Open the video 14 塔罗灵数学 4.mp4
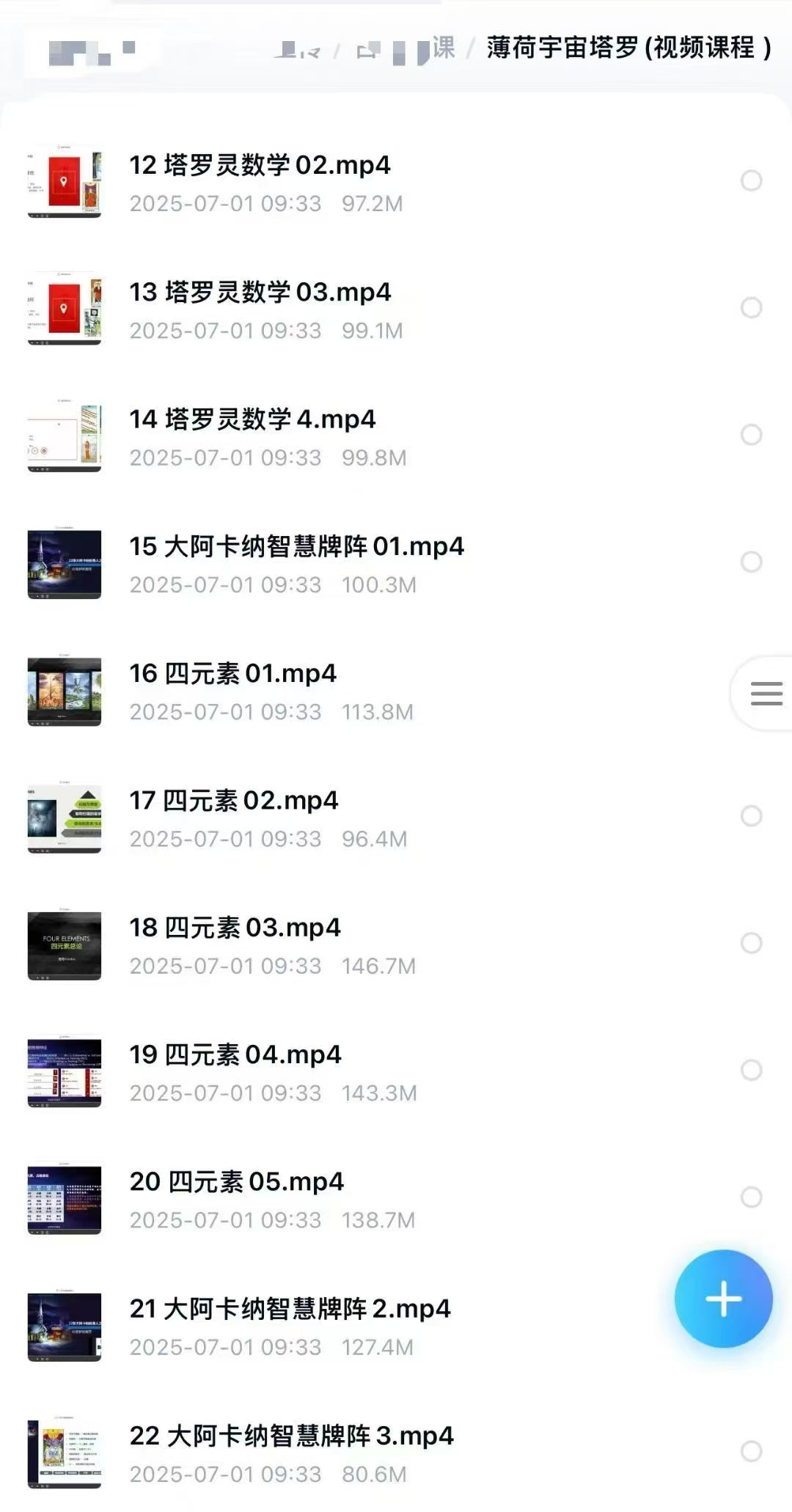 [252, 420]
